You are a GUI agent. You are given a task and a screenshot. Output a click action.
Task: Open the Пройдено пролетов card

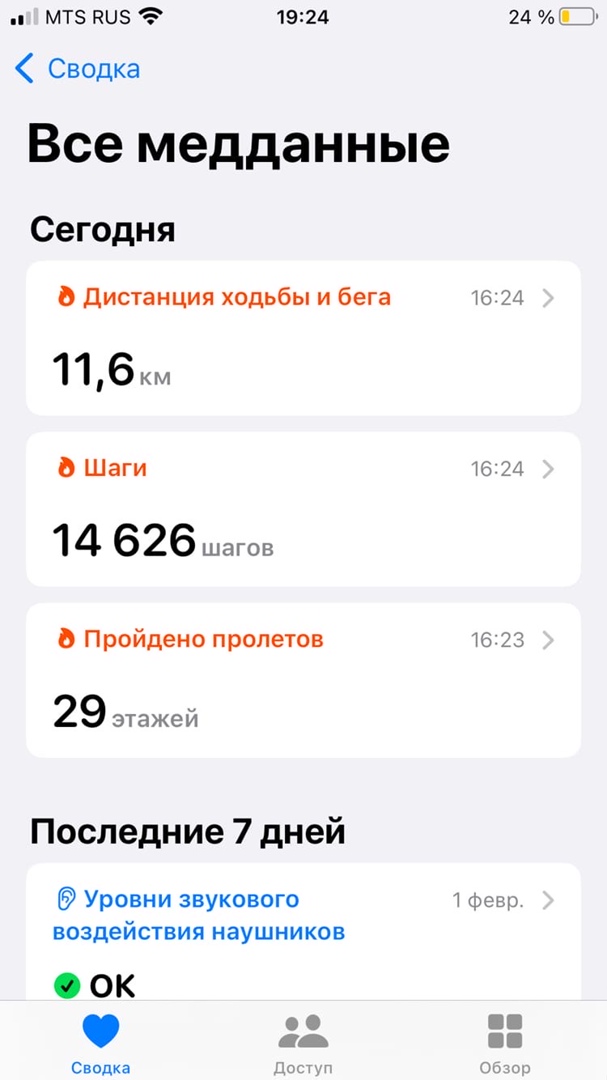pos(303,681)
